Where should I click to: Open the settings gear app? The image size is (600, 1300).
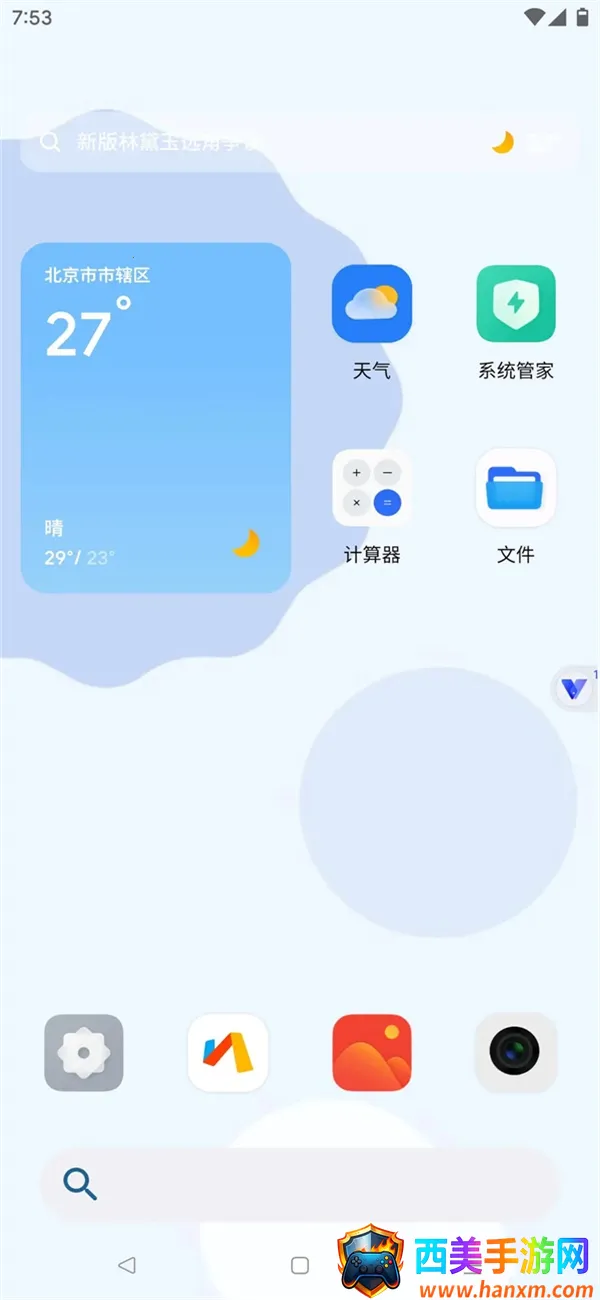click(x=84, y=1053)
